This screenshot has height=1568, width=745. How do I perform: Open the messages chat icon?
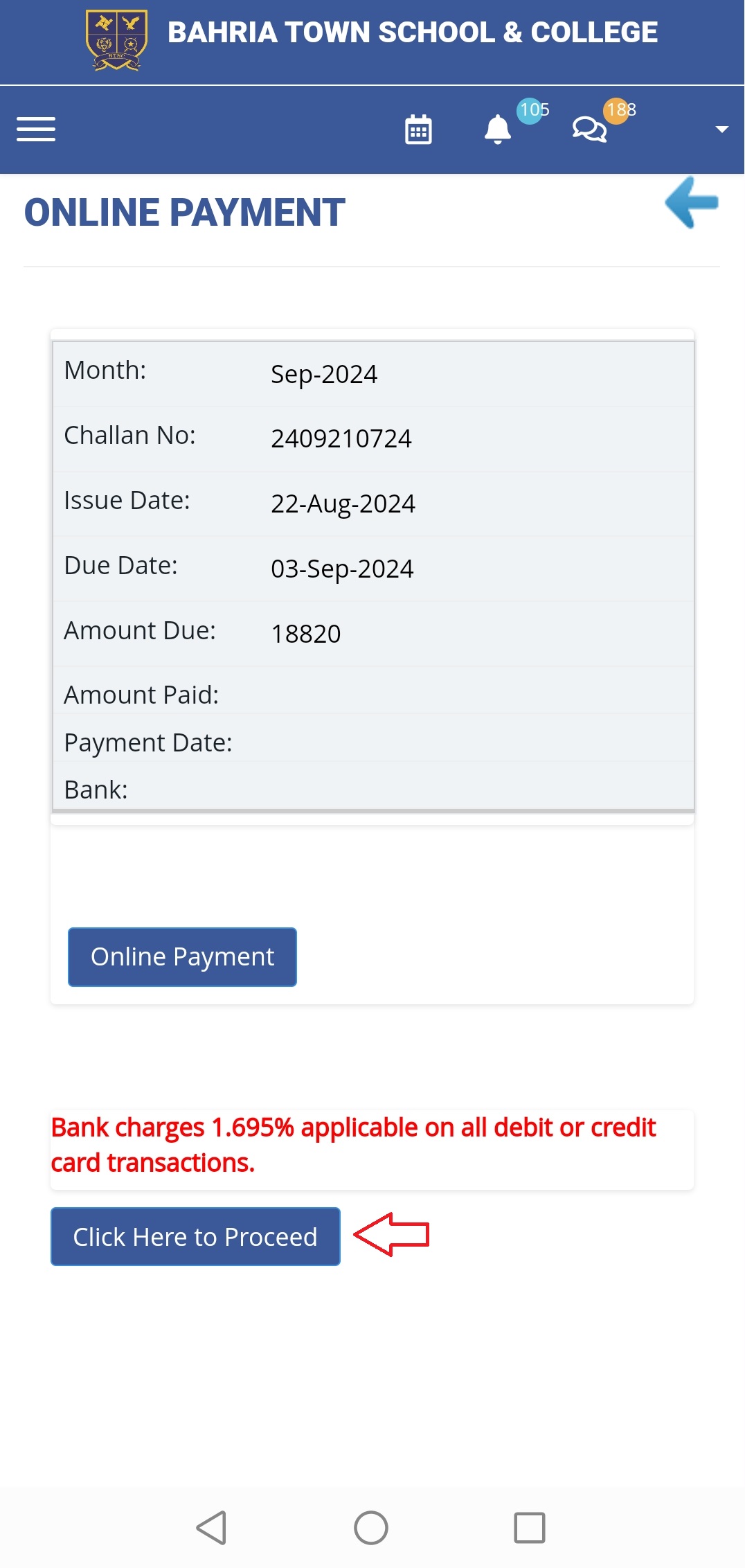coord(589,130)
